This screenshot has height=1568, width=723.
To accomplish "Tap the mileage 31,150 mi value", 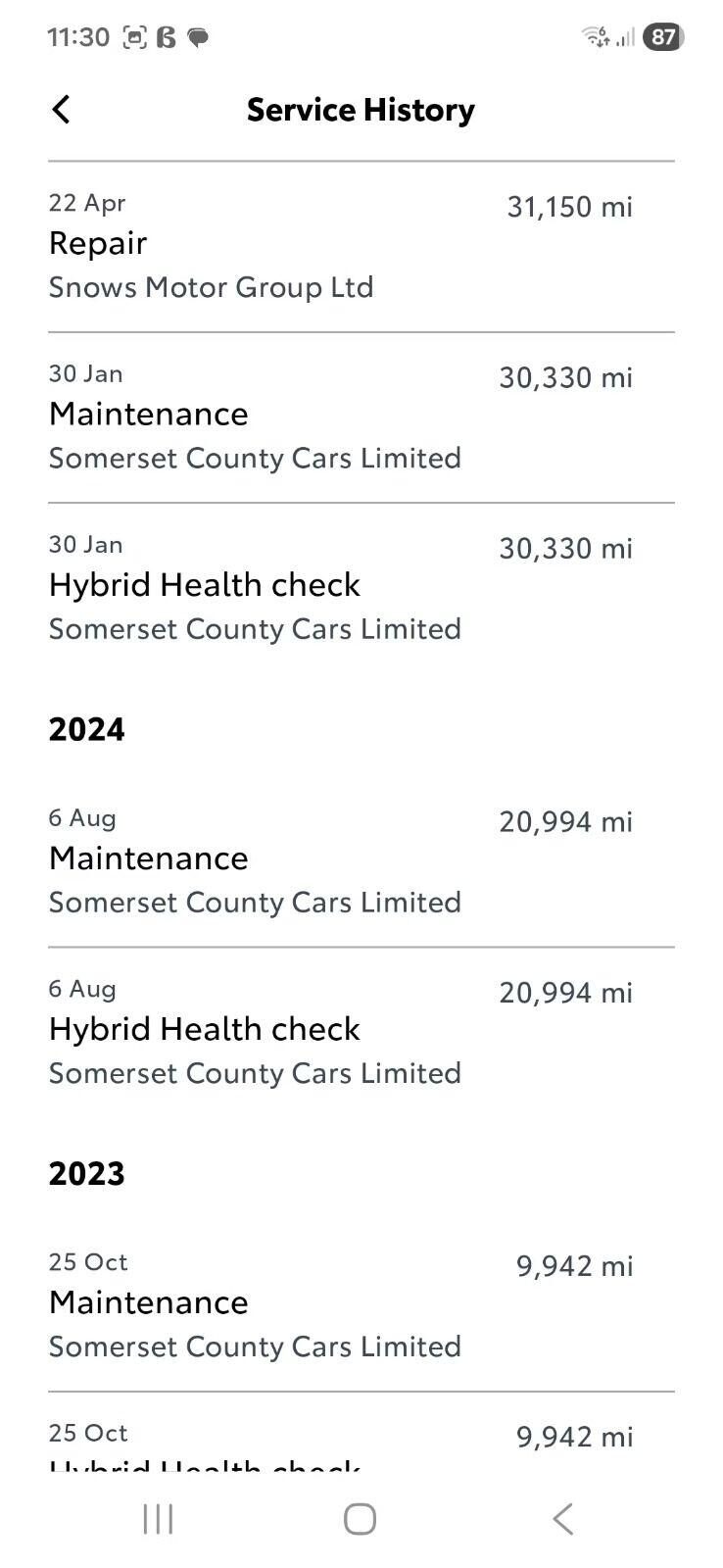I will [569, 207].
